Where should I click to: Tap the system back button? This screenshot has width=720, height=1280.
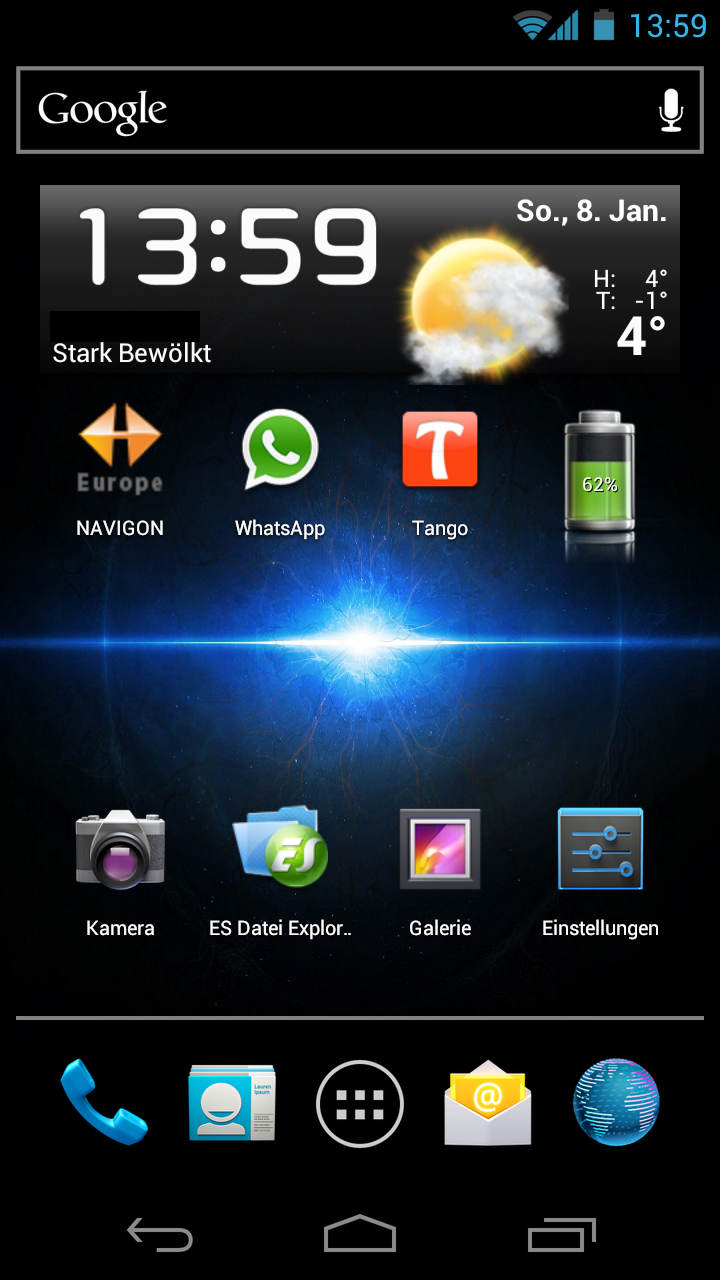160,1235
